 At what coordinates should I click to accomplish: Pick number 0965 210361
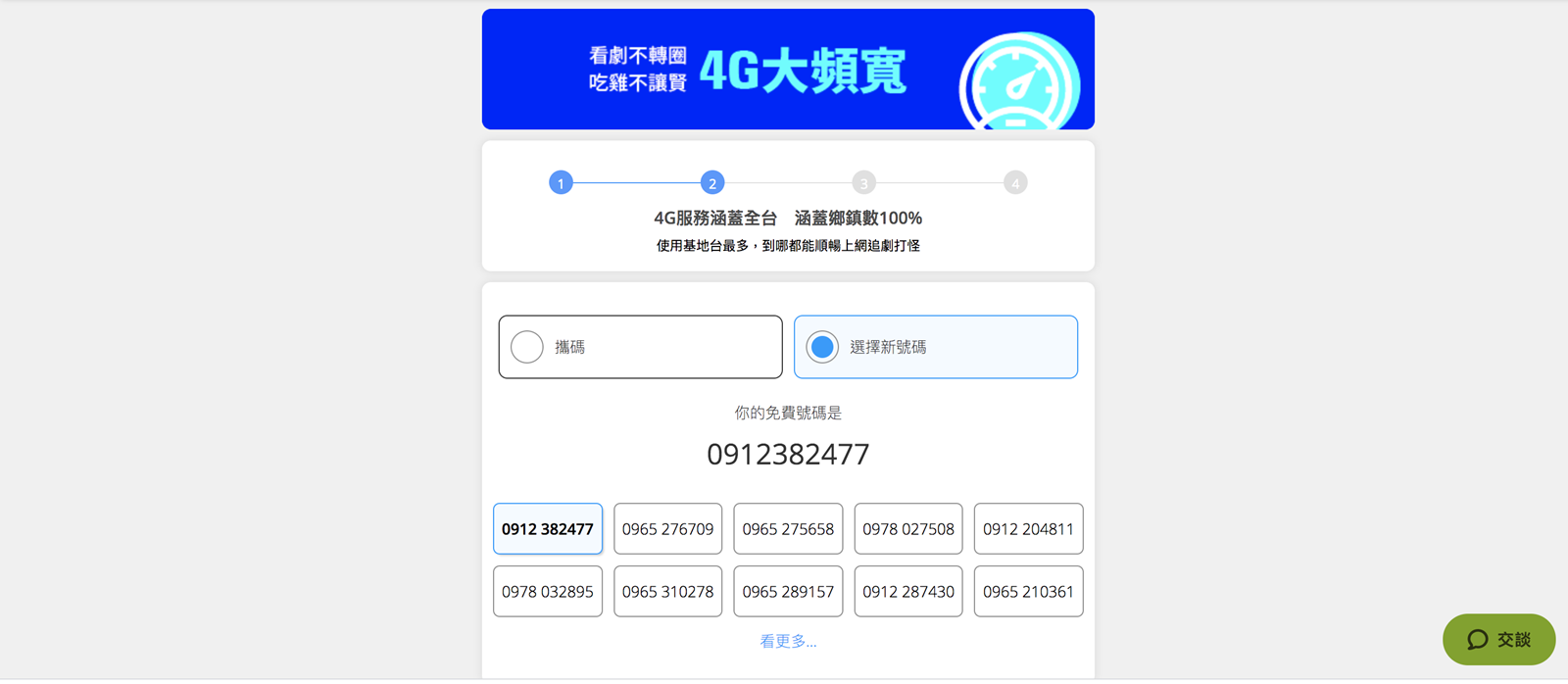click(x=1028, y=592)
